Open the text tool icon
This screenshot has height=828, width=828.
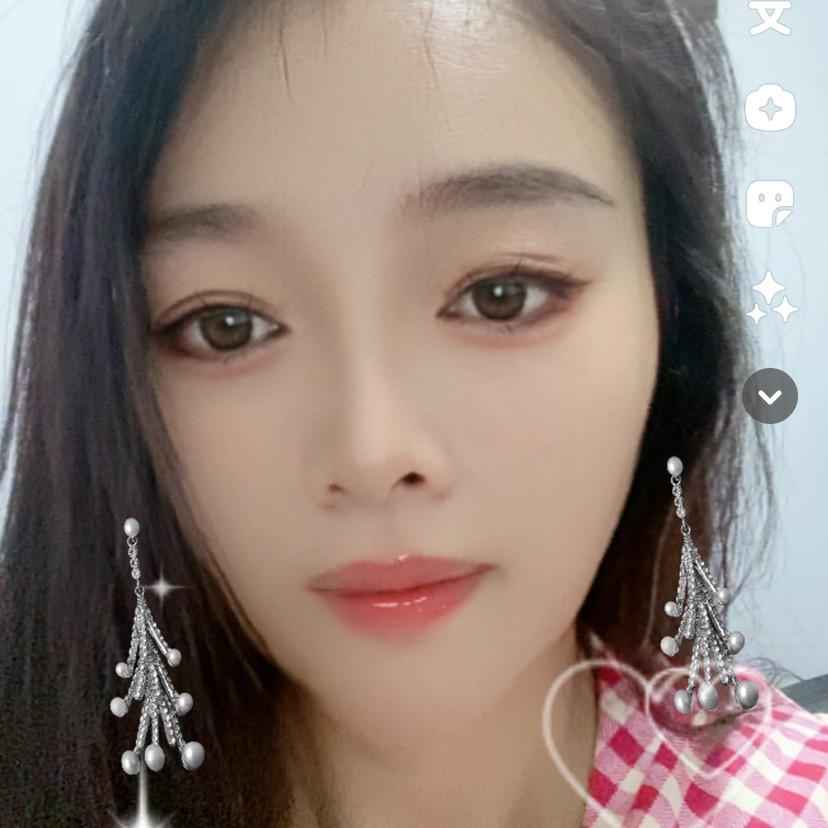click(769, 17)
